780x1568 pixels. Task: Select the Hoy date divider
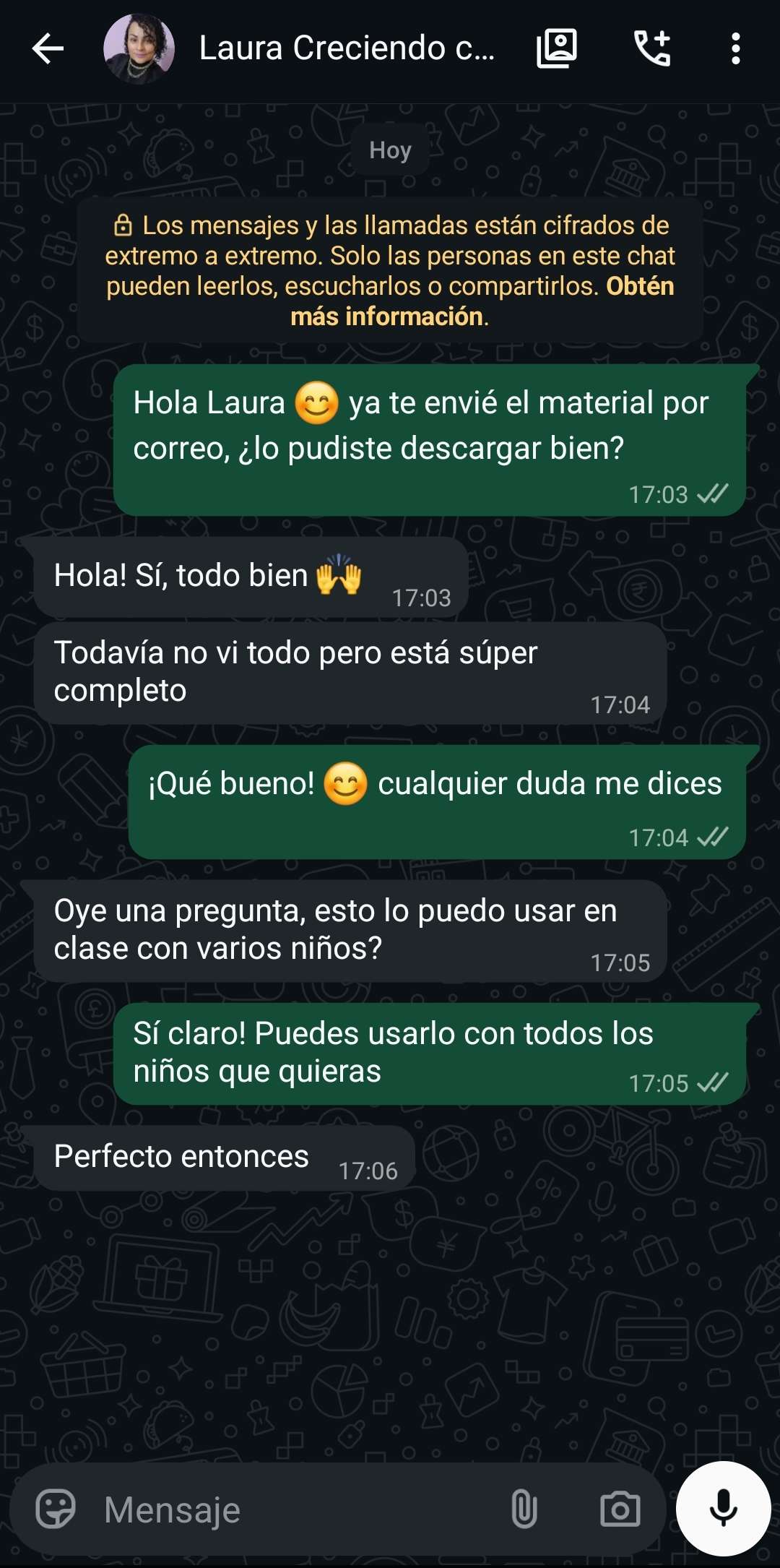[x=389, y=150]
